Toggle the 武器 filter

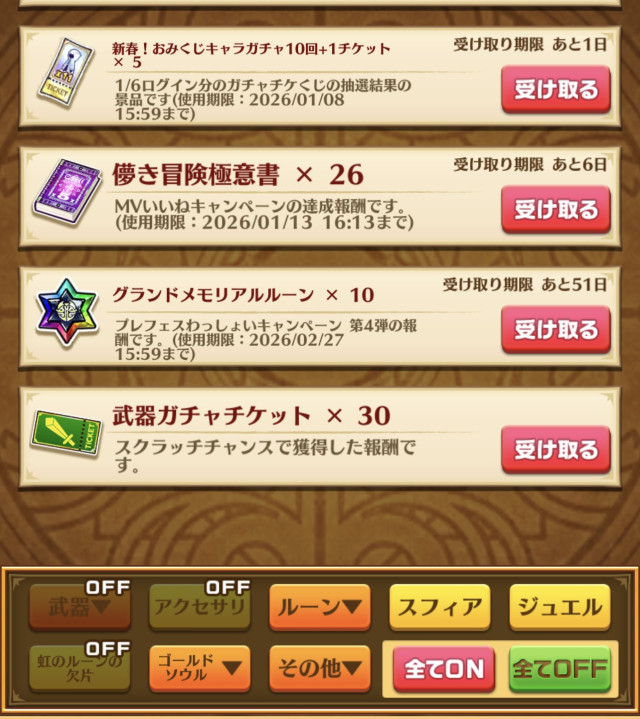(x=80, y=607)
